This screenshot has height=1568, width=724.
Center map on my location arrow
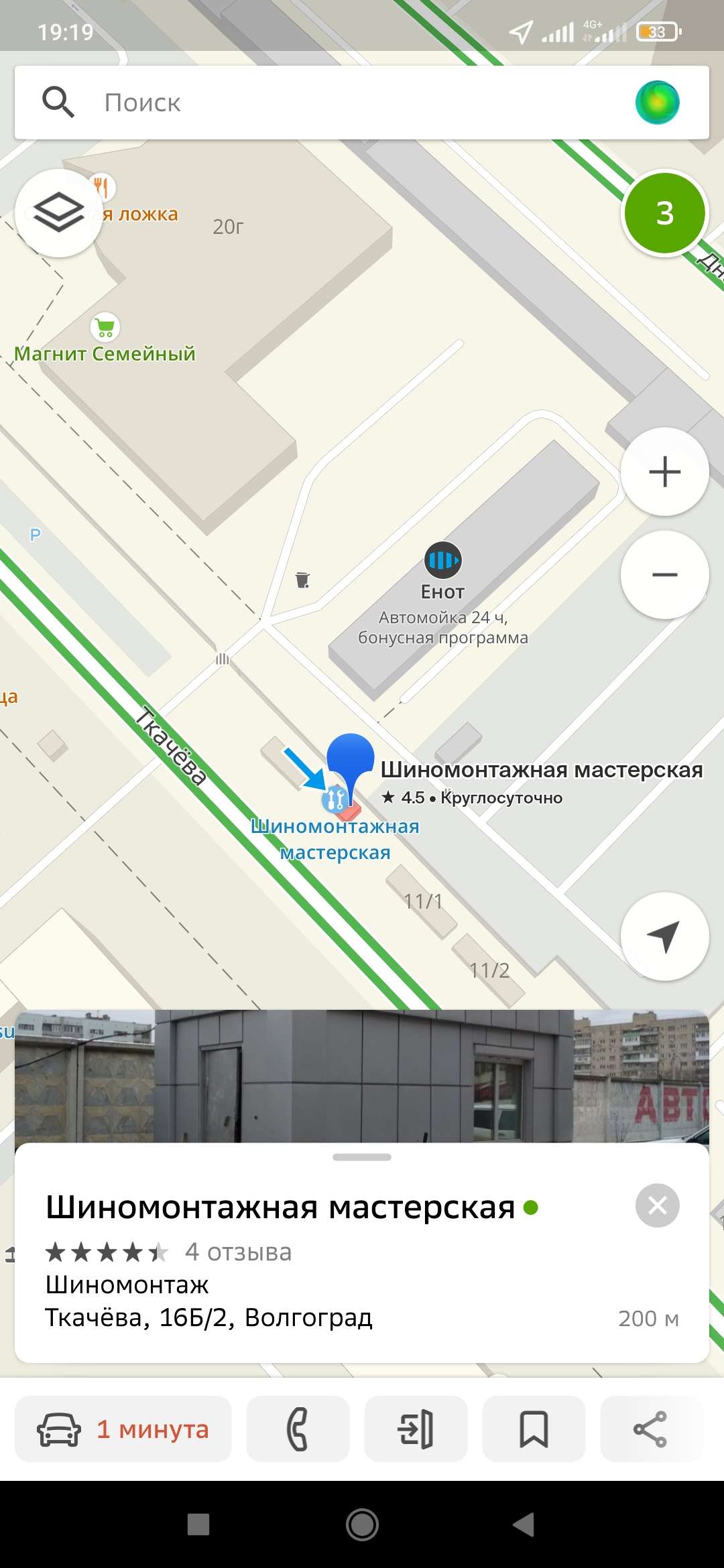pyautogui.click(x=664, y=936)
